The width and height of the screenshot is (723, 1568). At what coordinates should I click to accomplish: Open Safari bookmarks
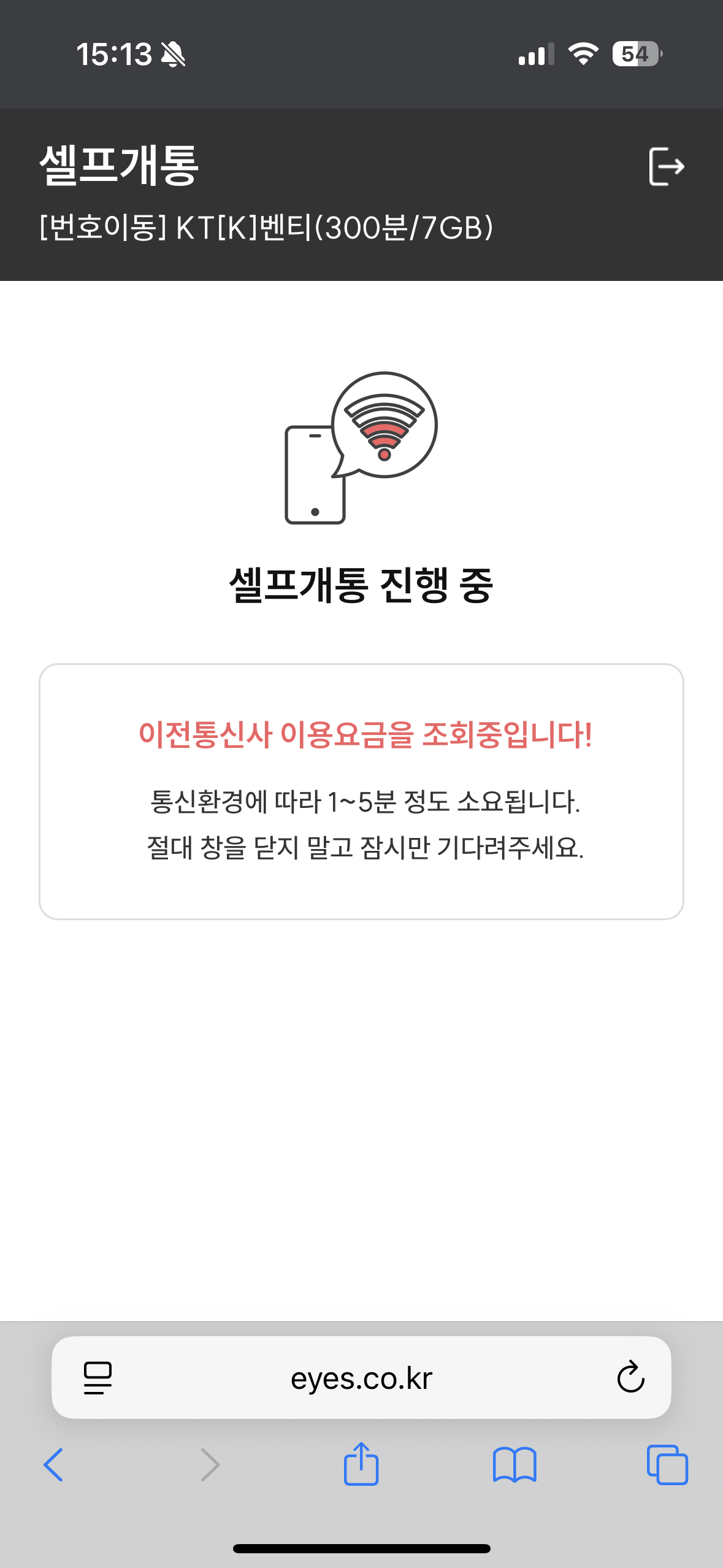click(514, 1465)
